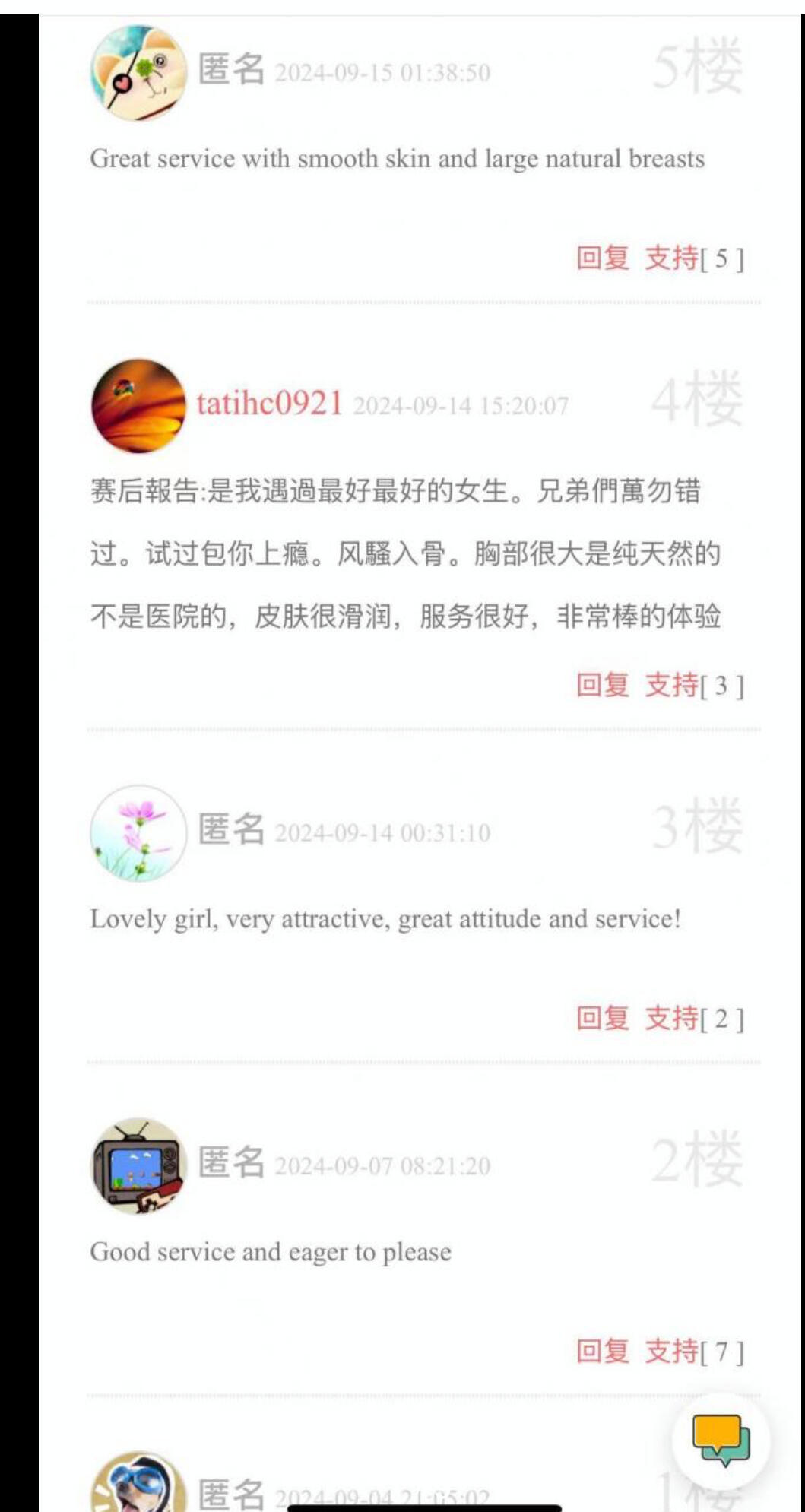805x1512 pixels.
Task: Reply to tatihc0921's comment
Action: coord(602,685)
